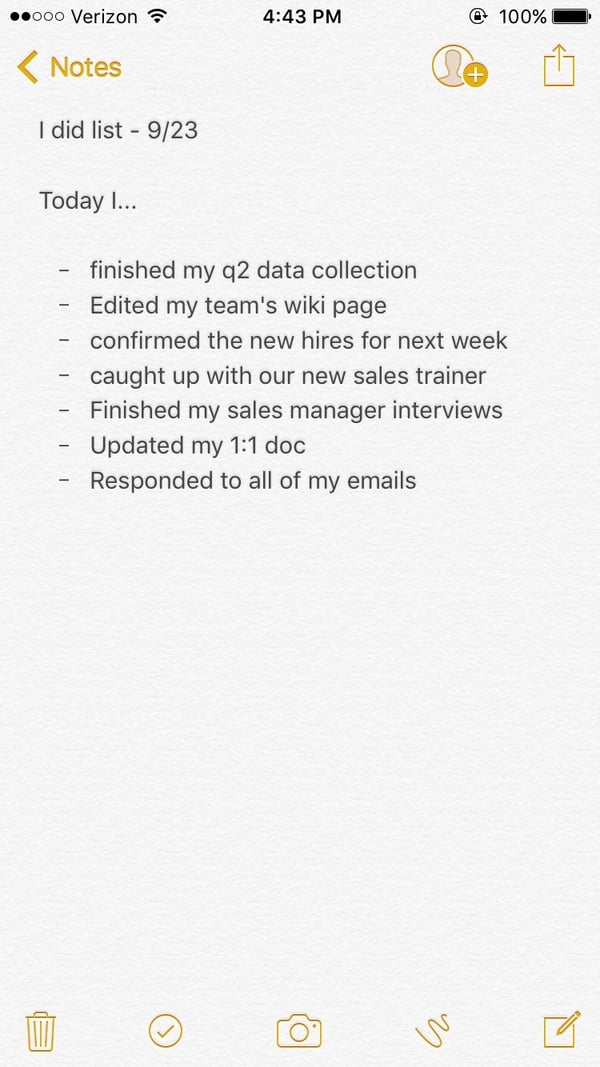Open the camera to add a photo
Screen dimensions: 600x1067
coord(299,1030)
